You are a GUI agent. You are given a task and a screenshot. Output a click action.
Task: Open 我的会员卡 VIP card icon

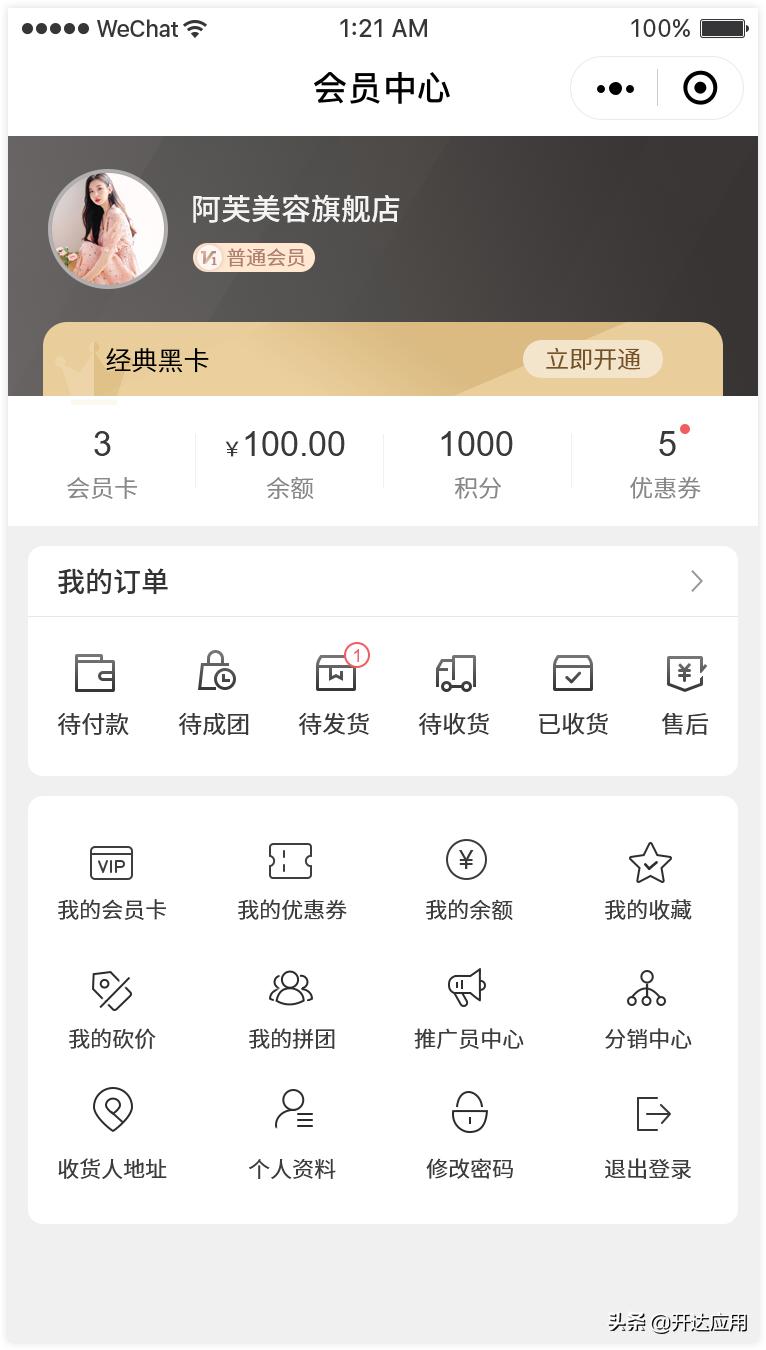(110, 862)
